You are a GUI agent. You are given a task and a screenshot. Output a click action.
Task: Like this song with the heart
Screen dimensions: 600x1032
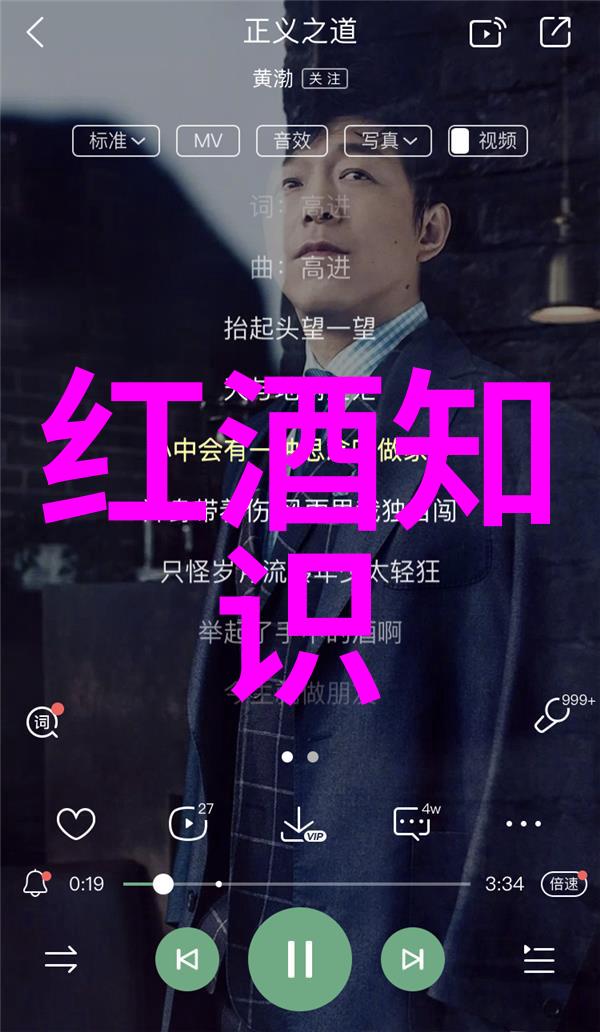76,824
